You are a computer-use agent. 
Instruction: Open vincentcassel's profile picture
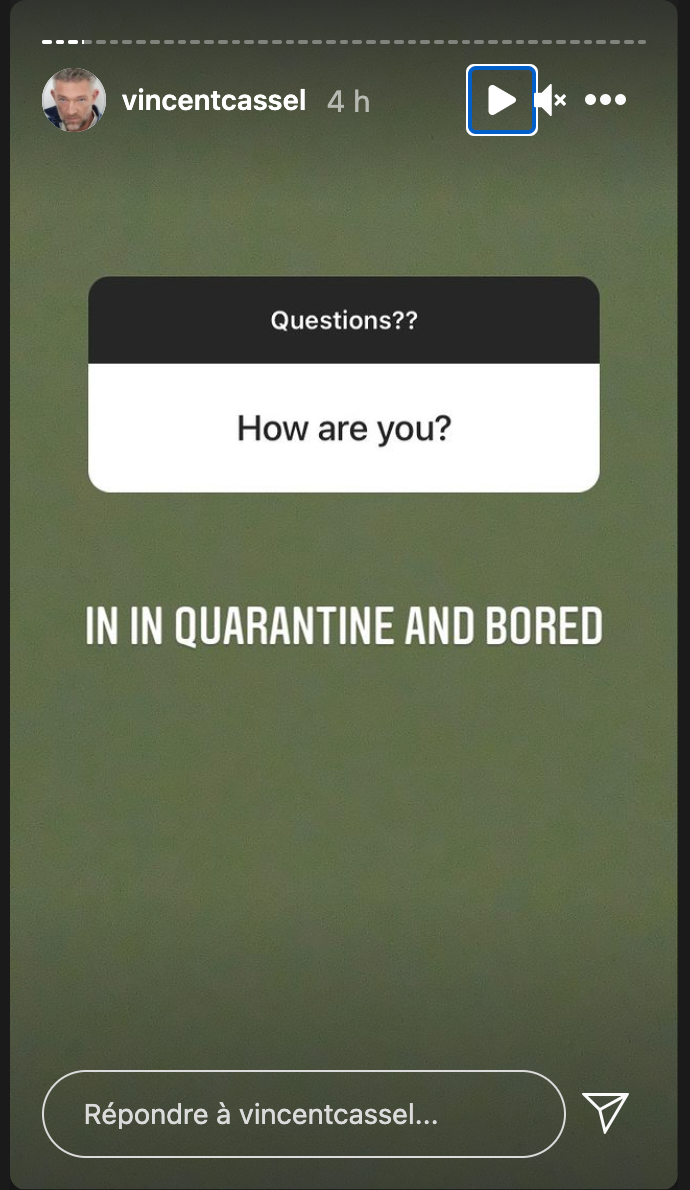coord(74,100)
